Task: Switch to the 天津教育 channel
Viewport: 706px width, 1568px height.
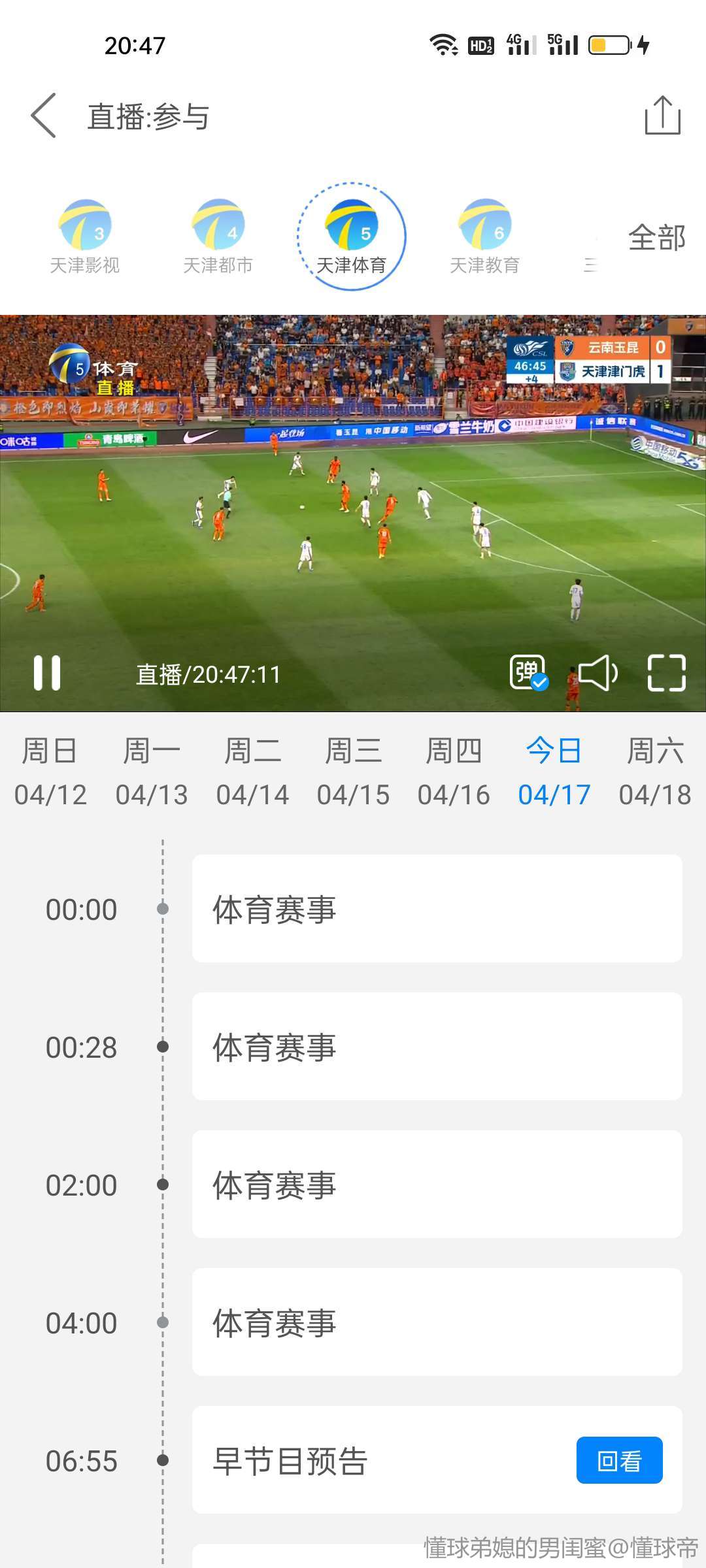Action: point(484,237)
